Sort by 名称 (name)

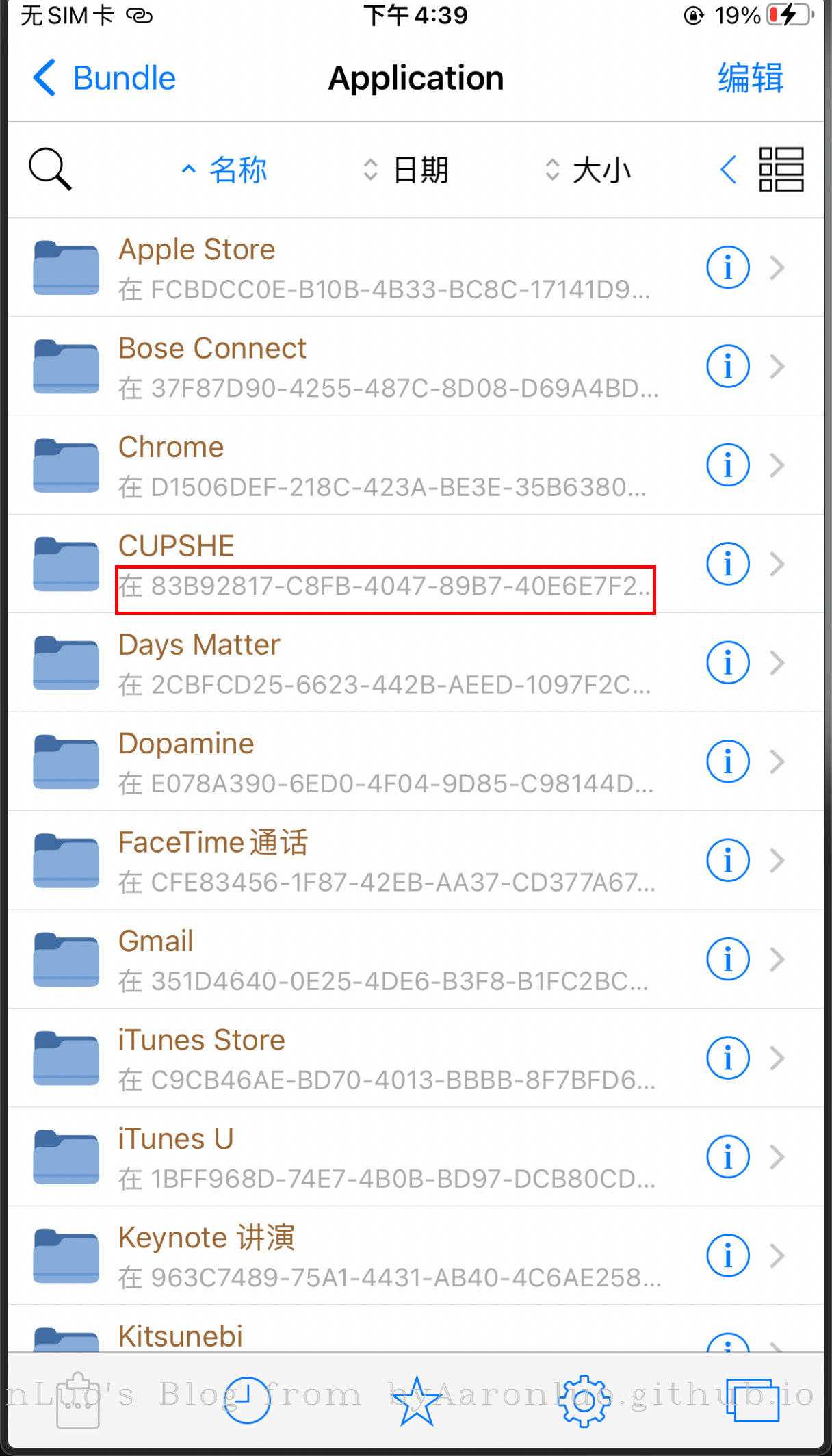(226, 170)
